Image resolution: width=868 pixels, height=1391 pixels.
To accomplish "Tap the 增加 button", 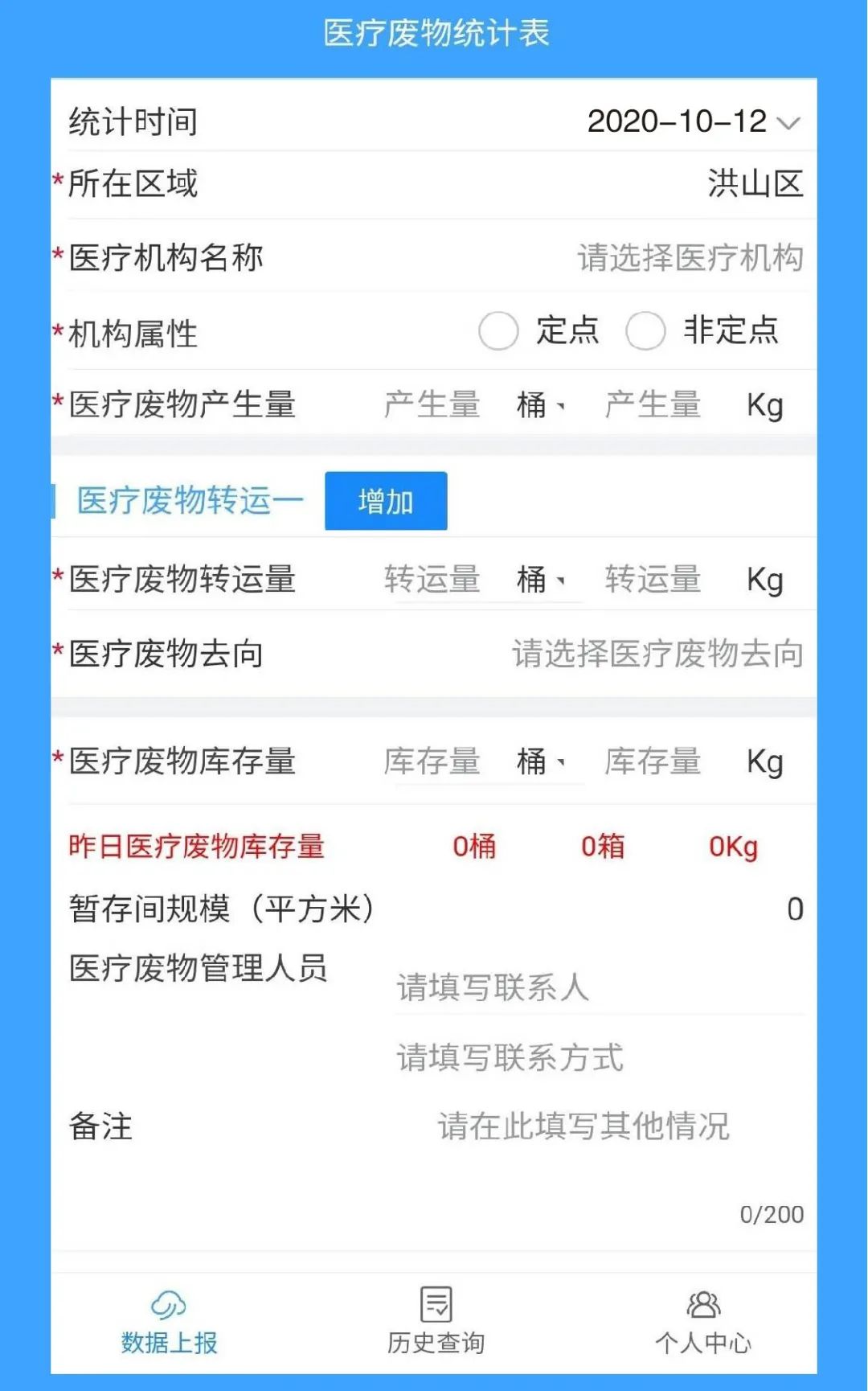I will tap(386, 501).
